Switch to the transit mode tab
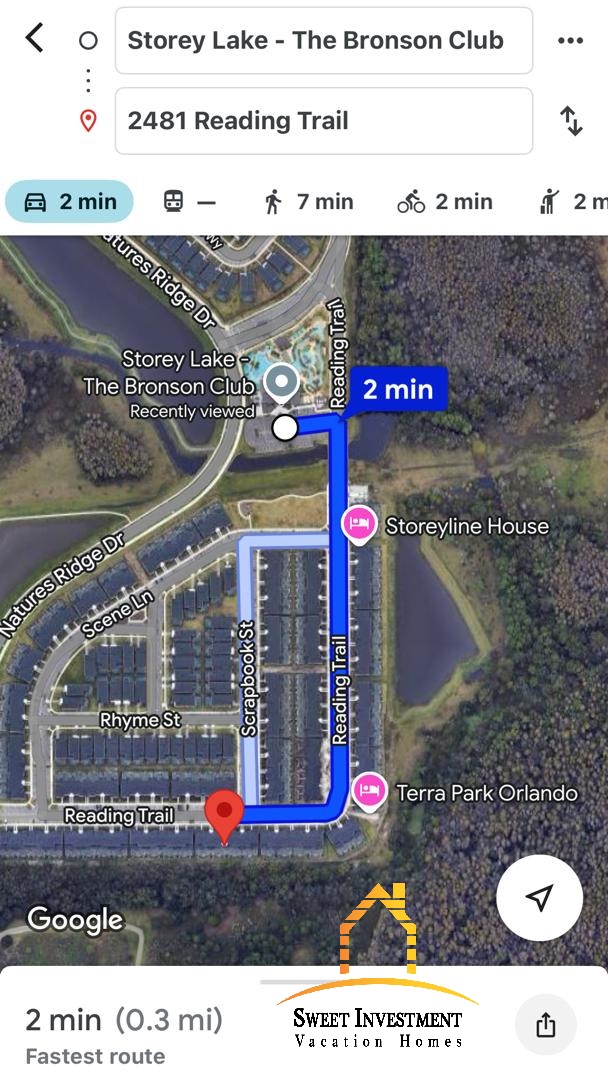The width and height of the screenshot is (608, 1080). (189, 202)
